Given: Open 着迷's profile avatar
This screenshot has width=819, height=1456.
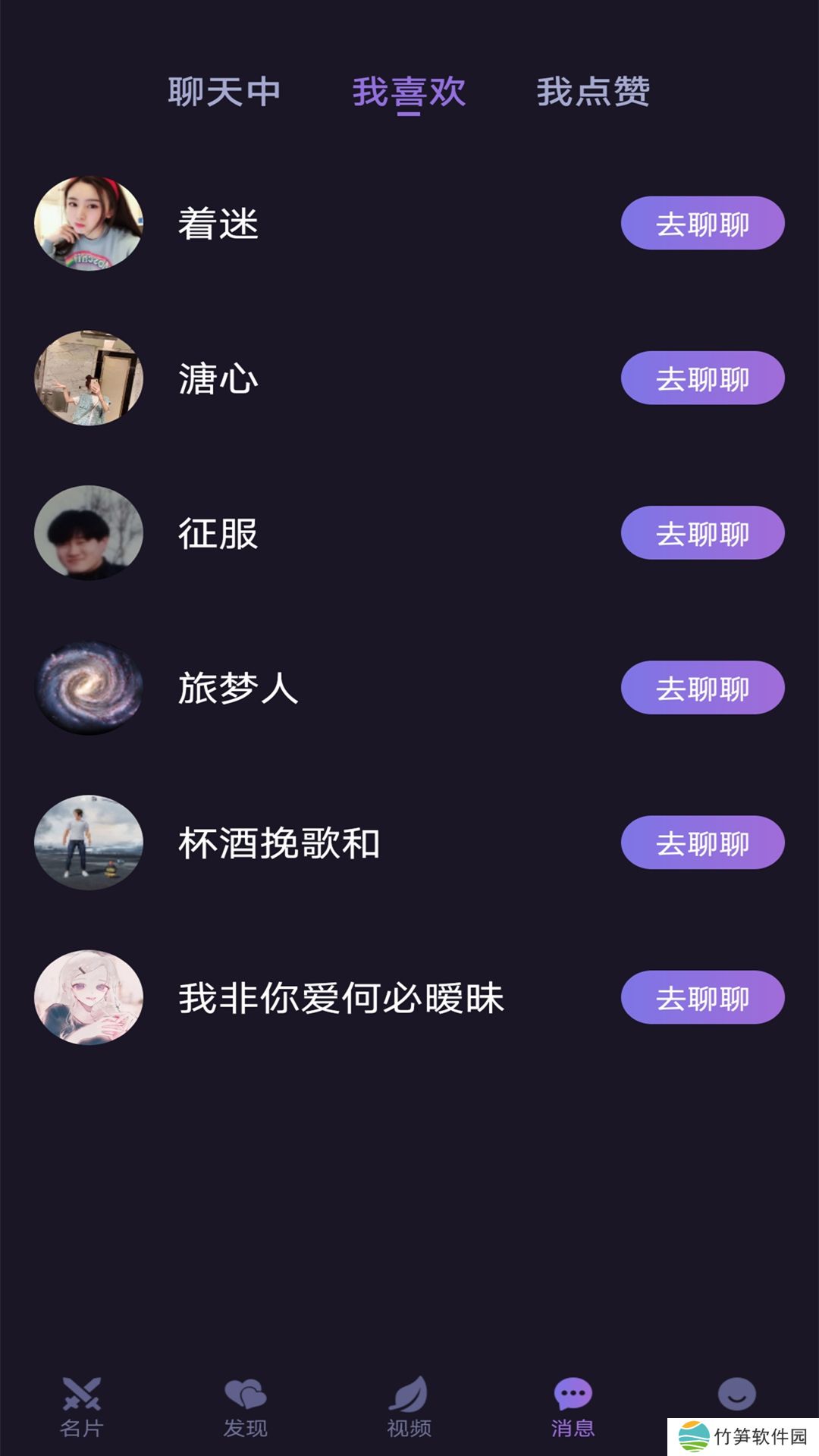Looking at the screenshot, I should pyautogui.click(x=89, y=224).
